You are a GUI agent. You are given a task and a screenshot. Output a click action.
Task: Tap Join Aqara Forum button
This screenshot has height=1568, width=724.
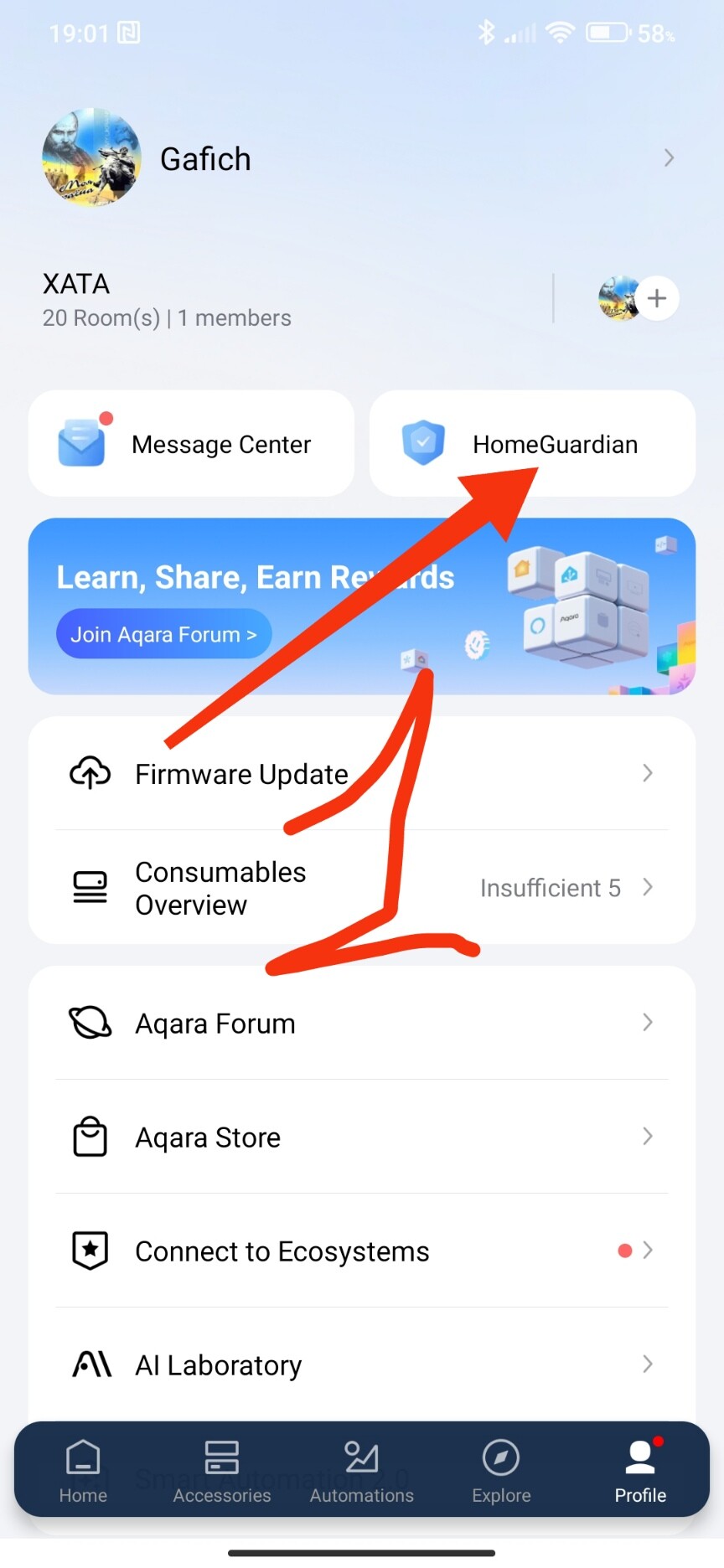(163, 634)
